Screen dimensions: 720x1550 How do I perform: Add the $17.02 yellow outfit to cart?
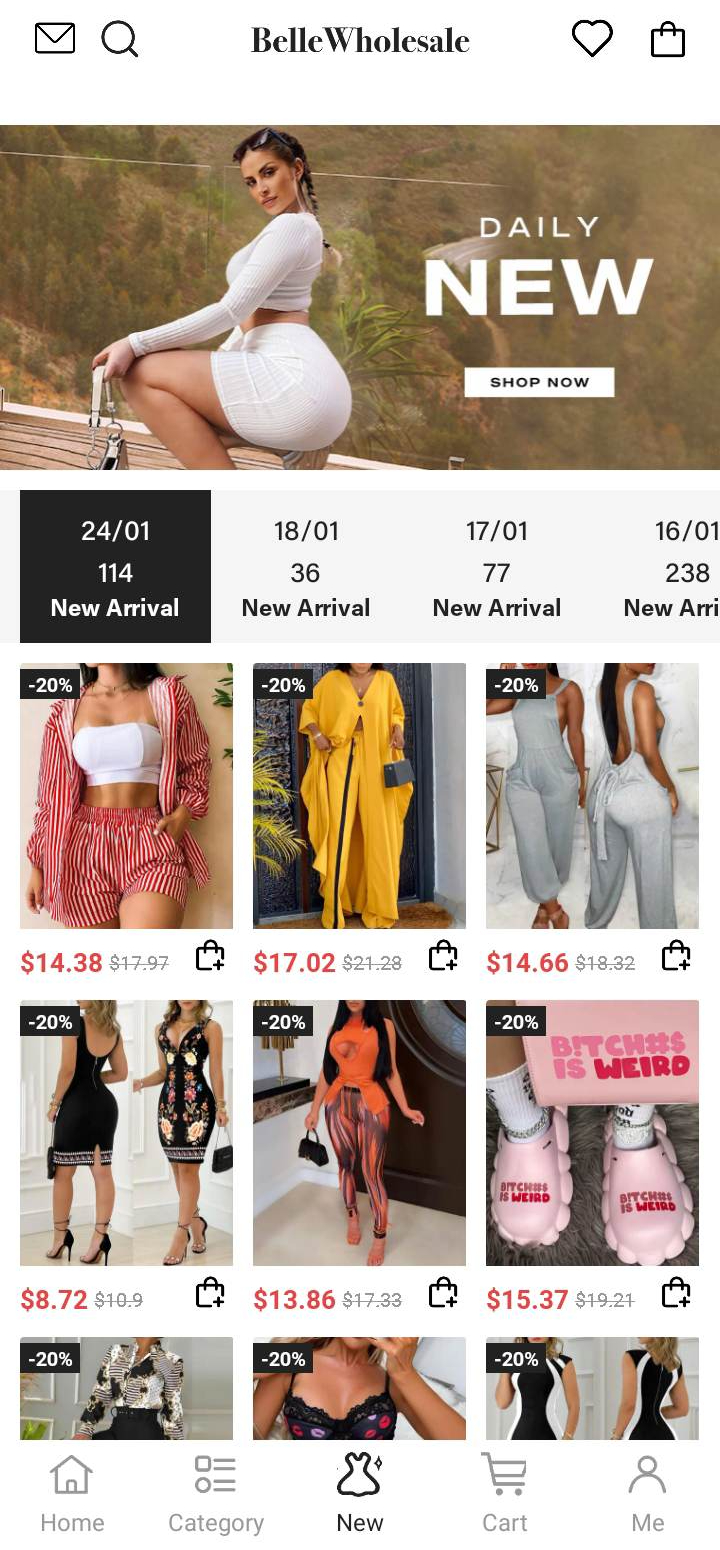click(445, 957)
